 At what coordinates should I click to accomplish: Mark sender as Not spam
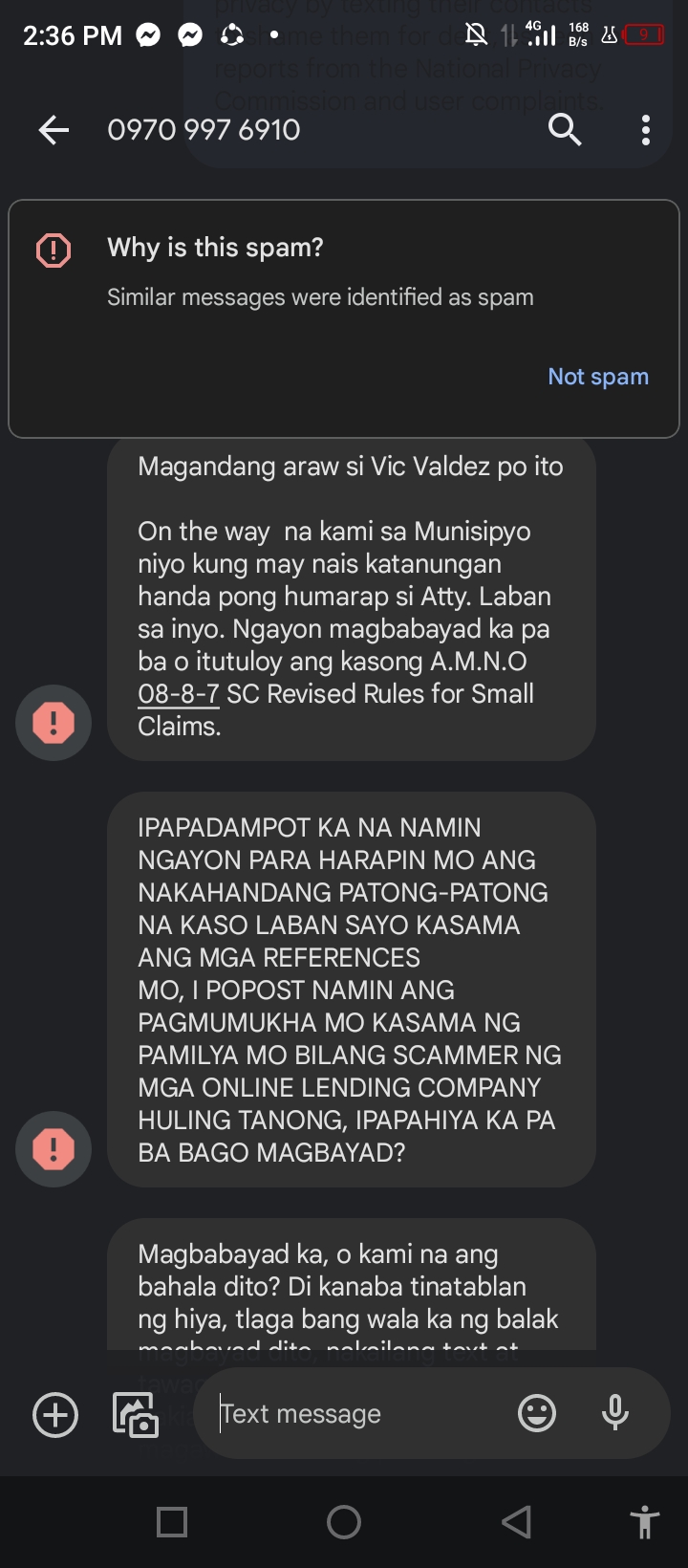(x=597, y=377)
